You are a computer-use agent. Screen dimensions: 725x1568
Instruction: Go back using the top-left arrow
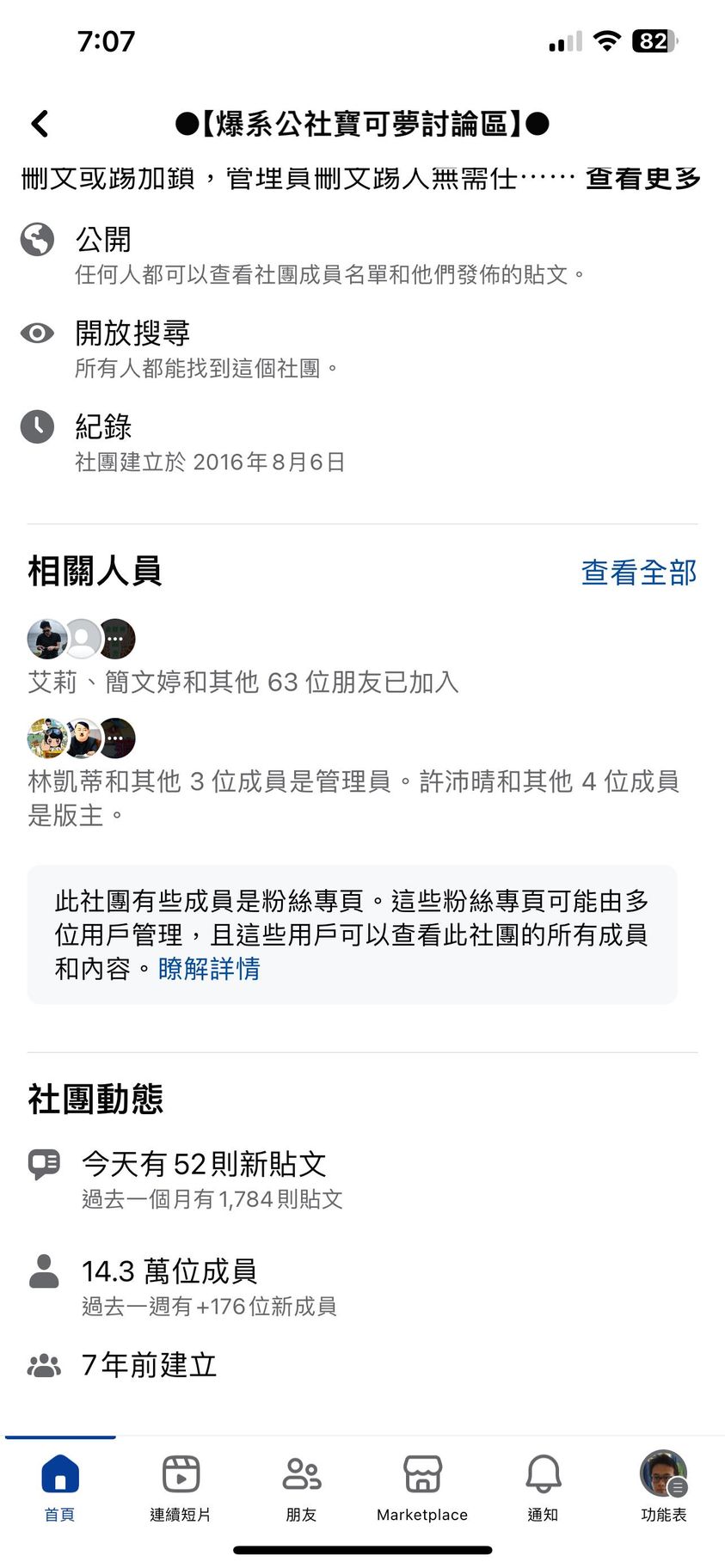[40, 124]
